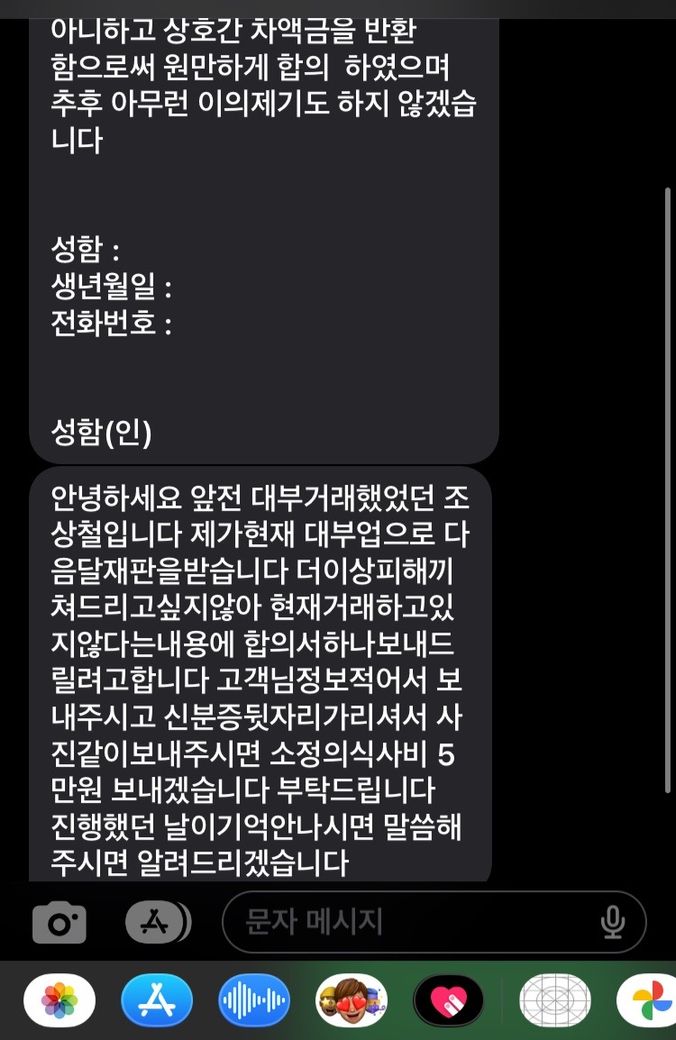Focus the 문자 메시지 text field
This screenshot has width=676, height=1040.
click(410, 922)
